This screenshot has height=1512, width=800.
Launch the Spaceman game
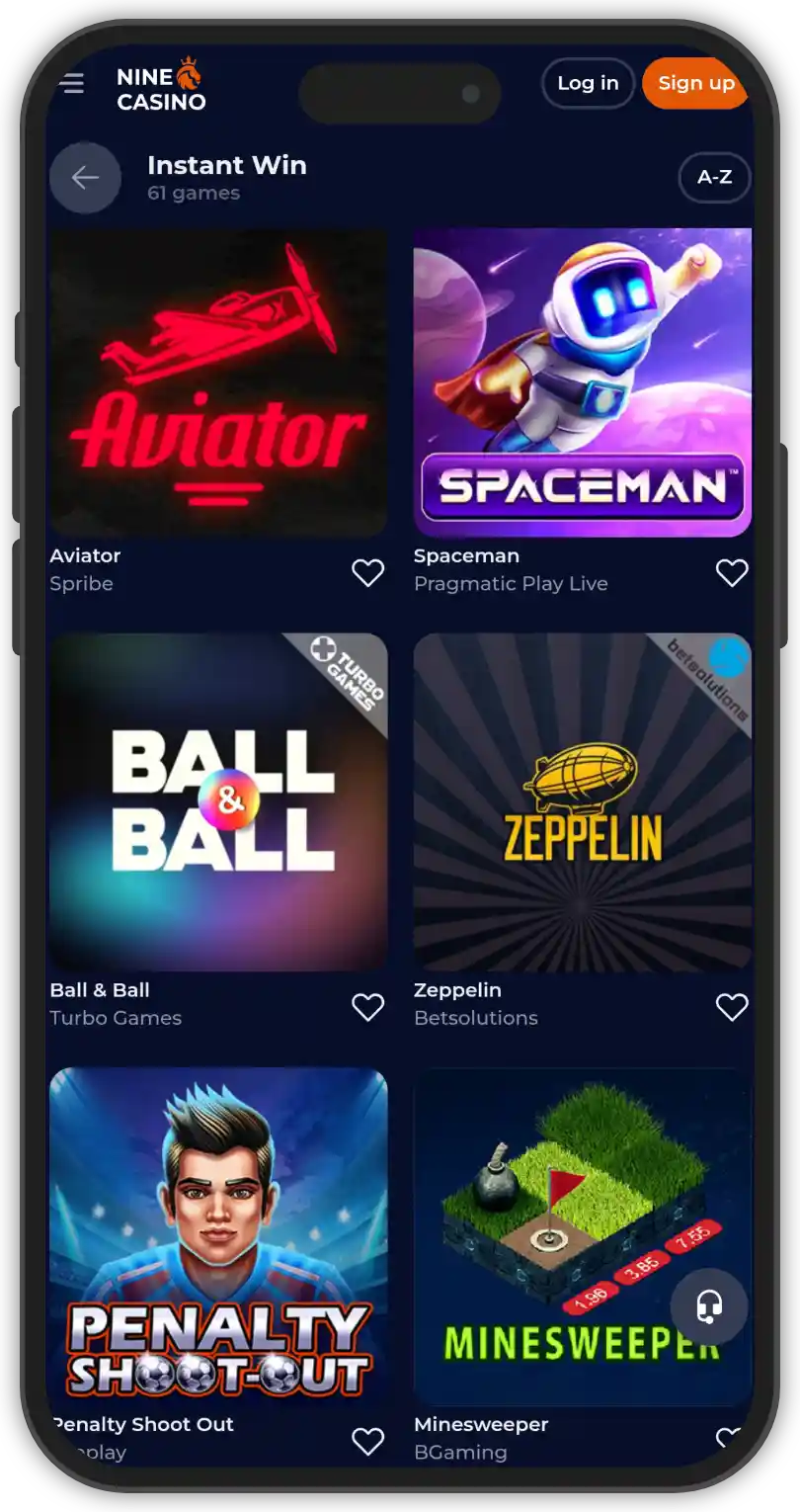pyautogui.click(x=582, y=383)
